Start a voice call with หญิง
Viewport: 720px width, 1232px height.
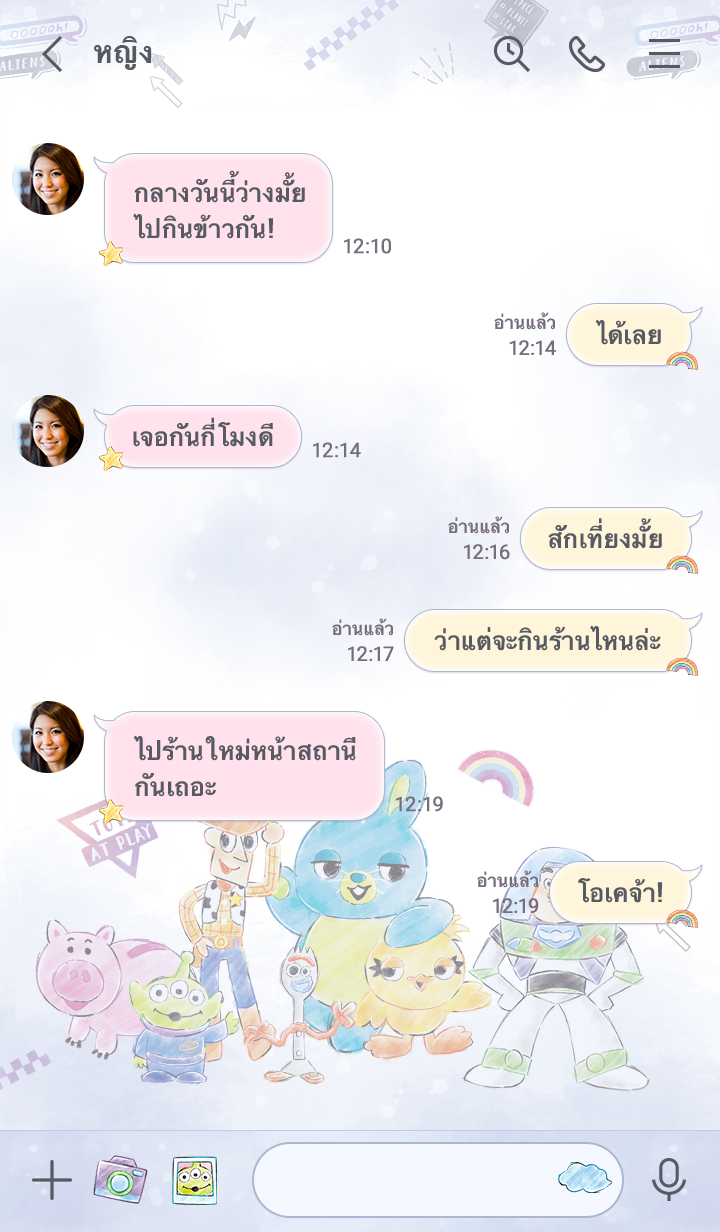click(586, 54)
